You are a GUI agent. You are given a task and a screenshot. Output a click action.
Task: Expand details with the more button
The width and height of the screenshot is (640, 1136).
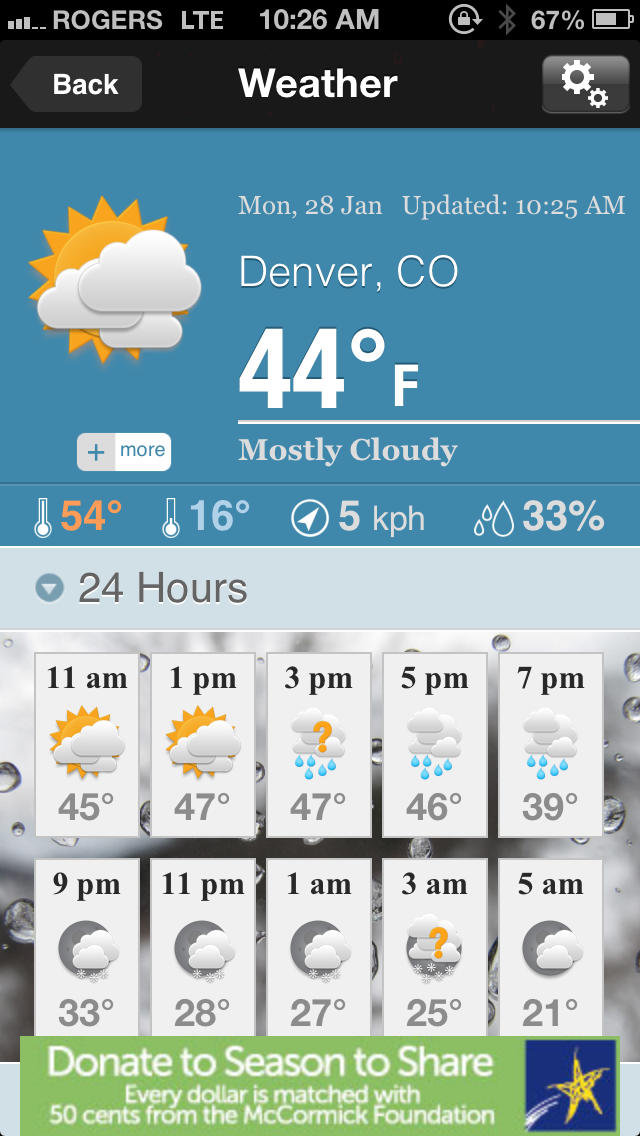pyautogui.click(x=124, y=452)
